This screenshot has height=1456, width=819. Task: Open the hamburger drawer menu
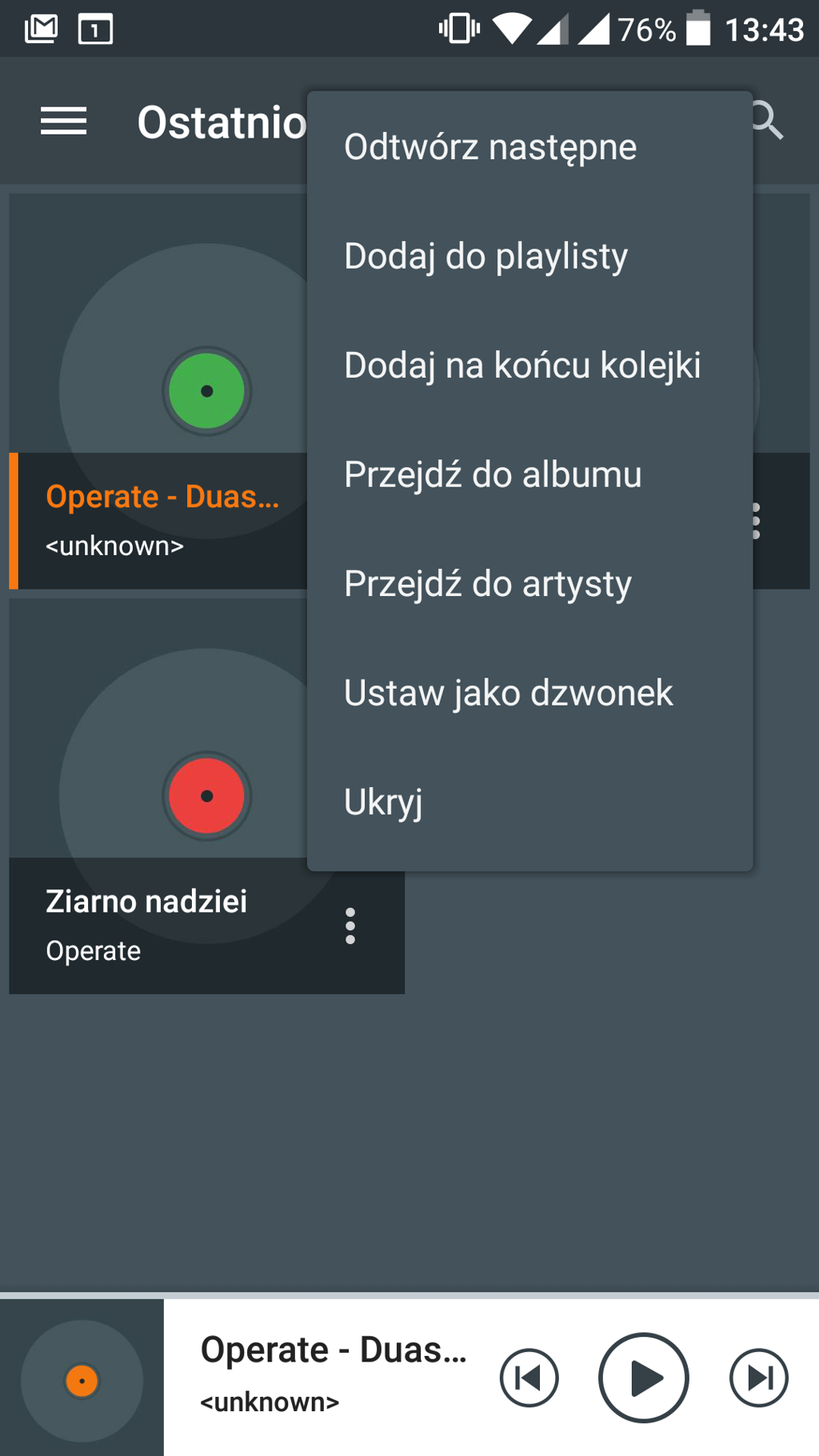(64, 122)
